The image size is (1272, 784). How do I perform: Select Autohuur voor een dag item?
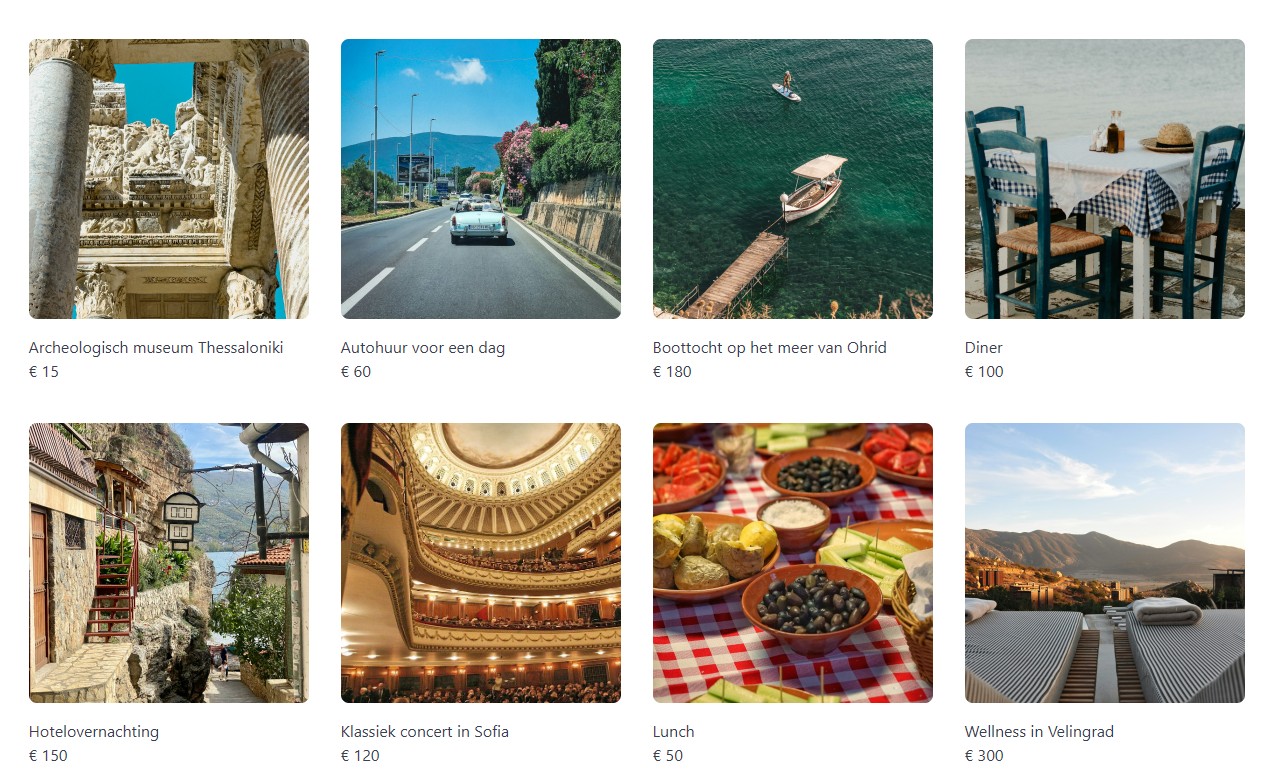480,179
